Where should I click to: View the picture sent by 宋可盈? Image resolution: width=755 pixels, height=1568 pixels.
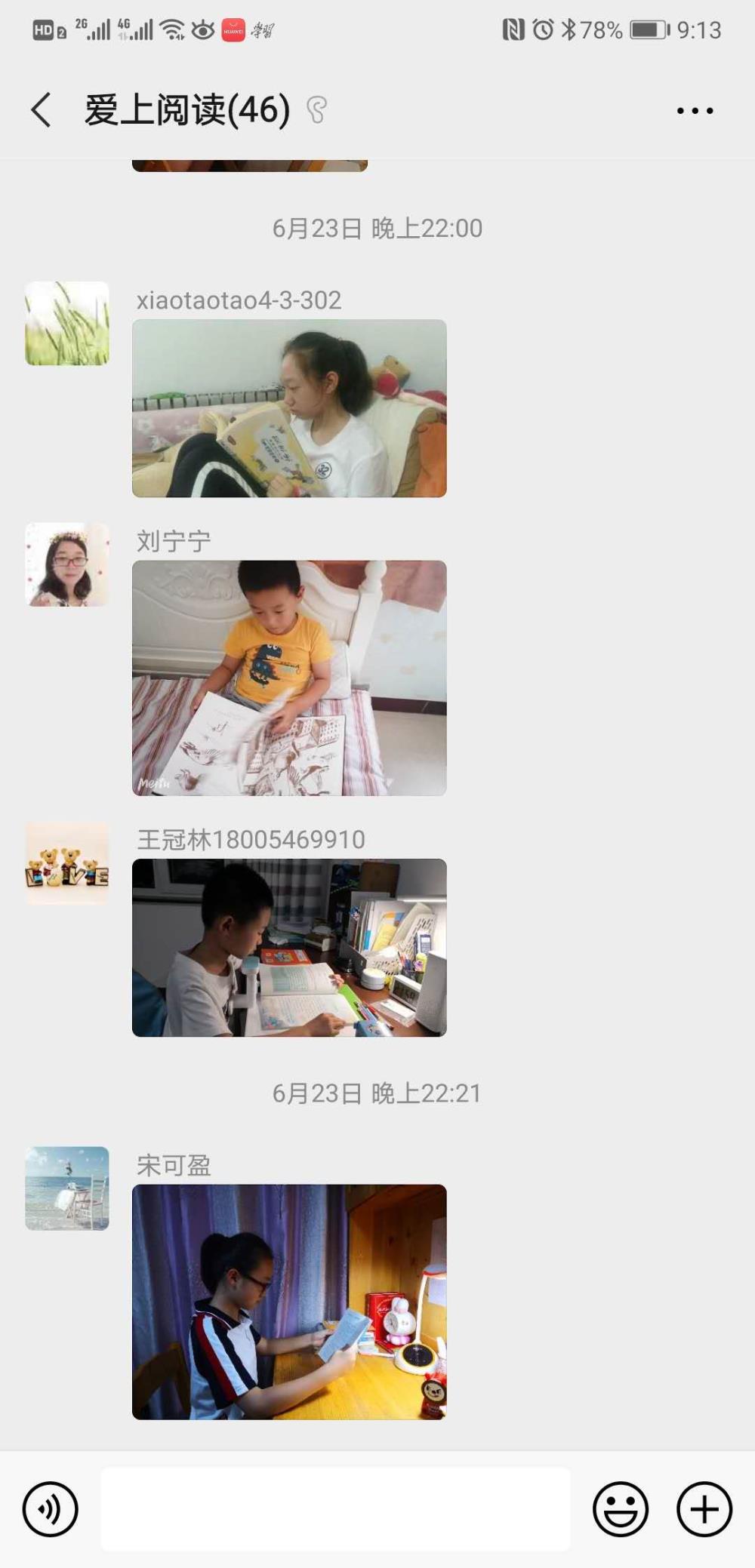click(289, 1302)
